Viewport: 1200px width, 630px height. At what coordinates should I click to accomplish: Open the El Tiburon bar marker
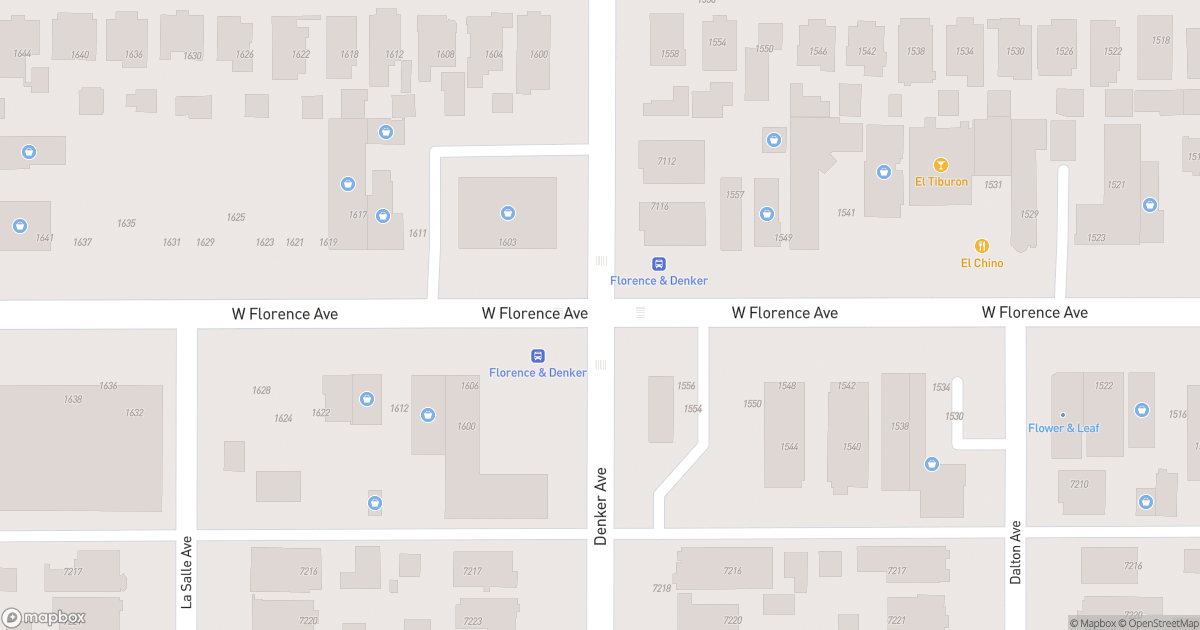pyautogui.click(x=940, y=165)
